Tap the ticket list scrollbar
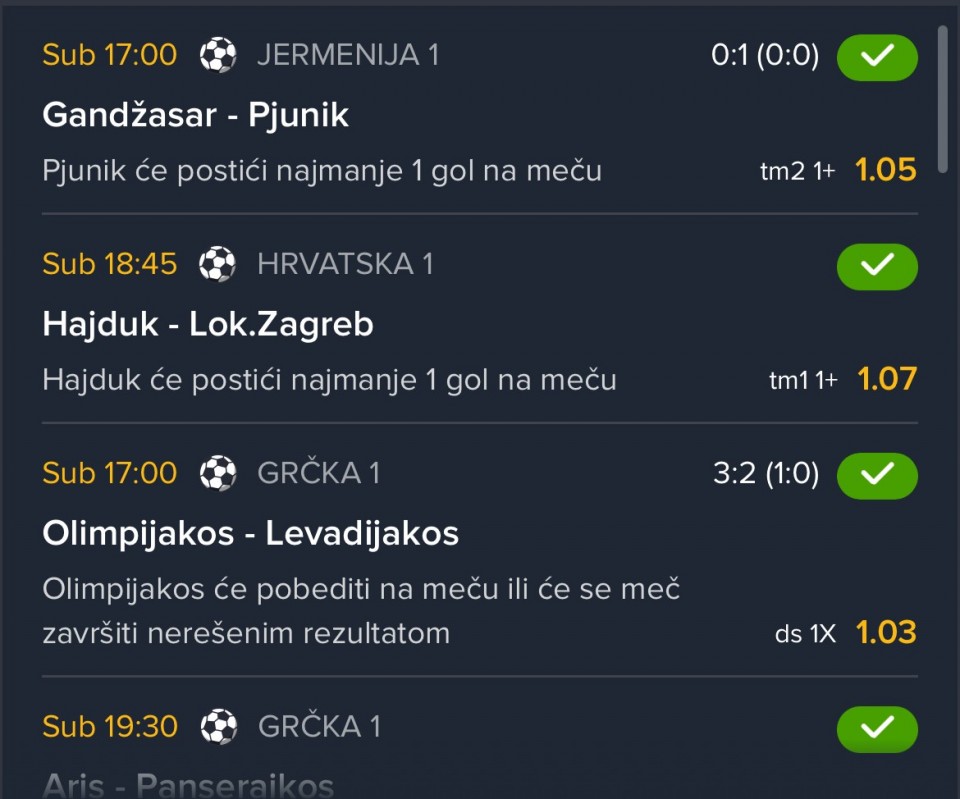960x799 pixels. tap(943, 100)
